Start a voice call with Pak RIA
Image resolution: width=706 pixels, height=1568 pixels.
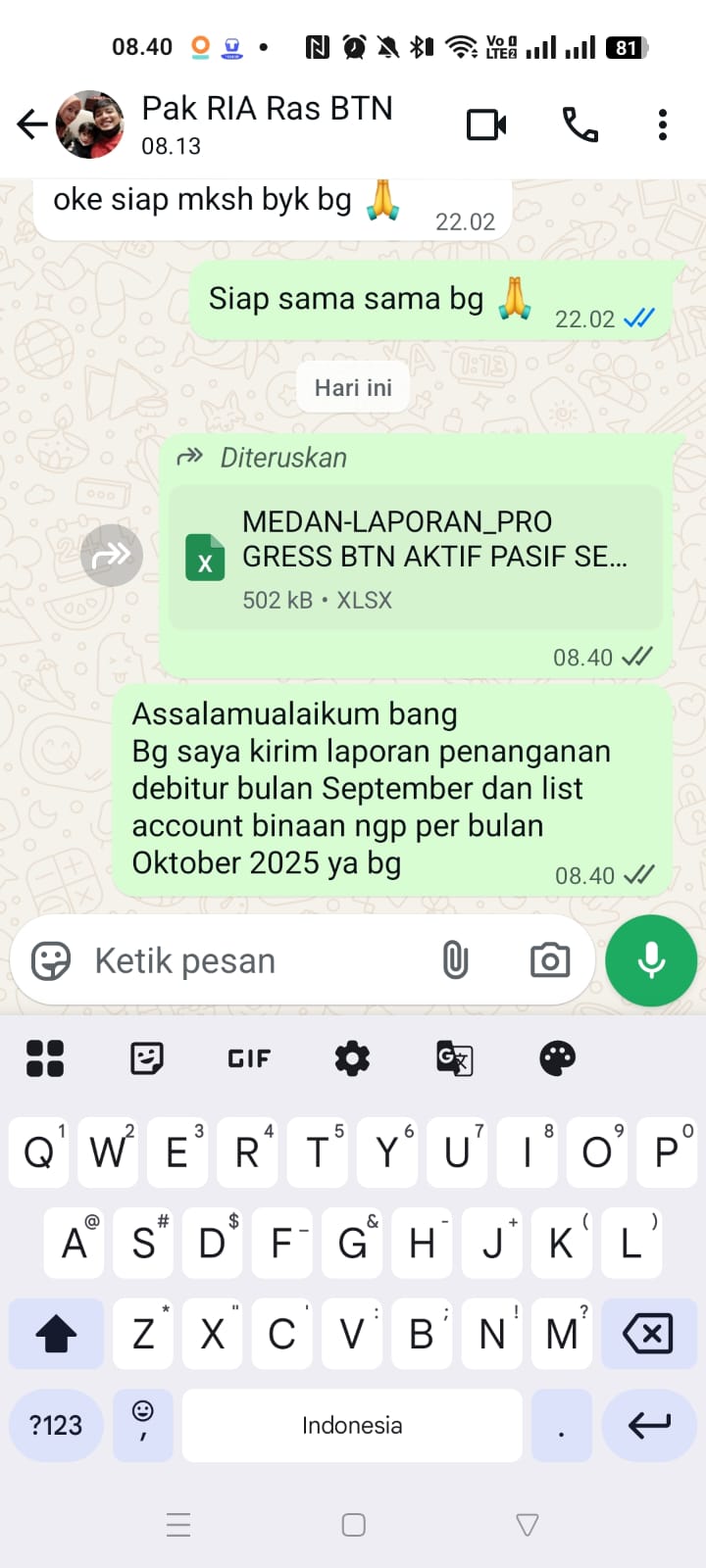point(580,124)
